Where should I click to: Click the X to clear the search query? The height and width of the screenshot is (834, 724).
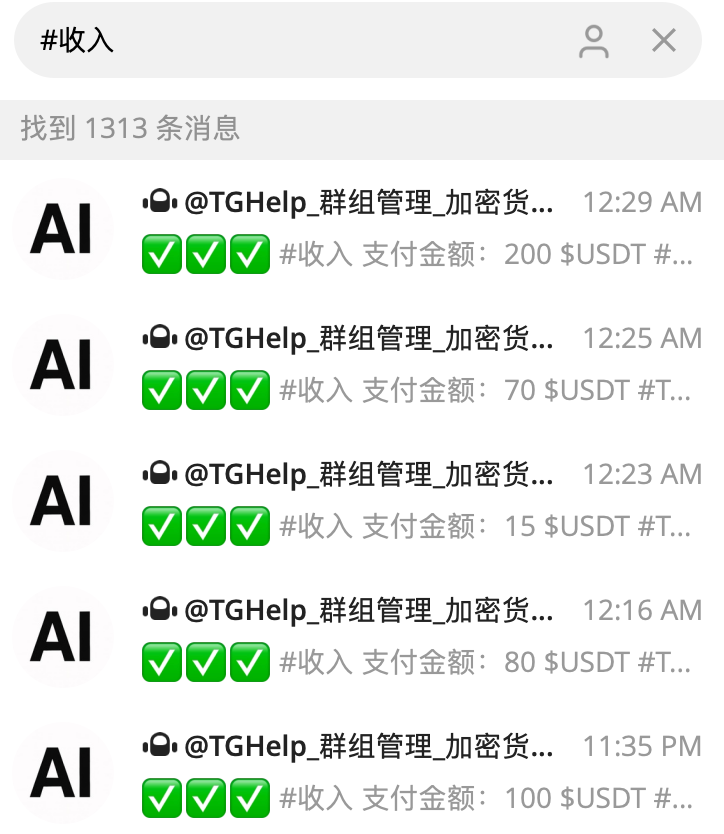(663, 41)
